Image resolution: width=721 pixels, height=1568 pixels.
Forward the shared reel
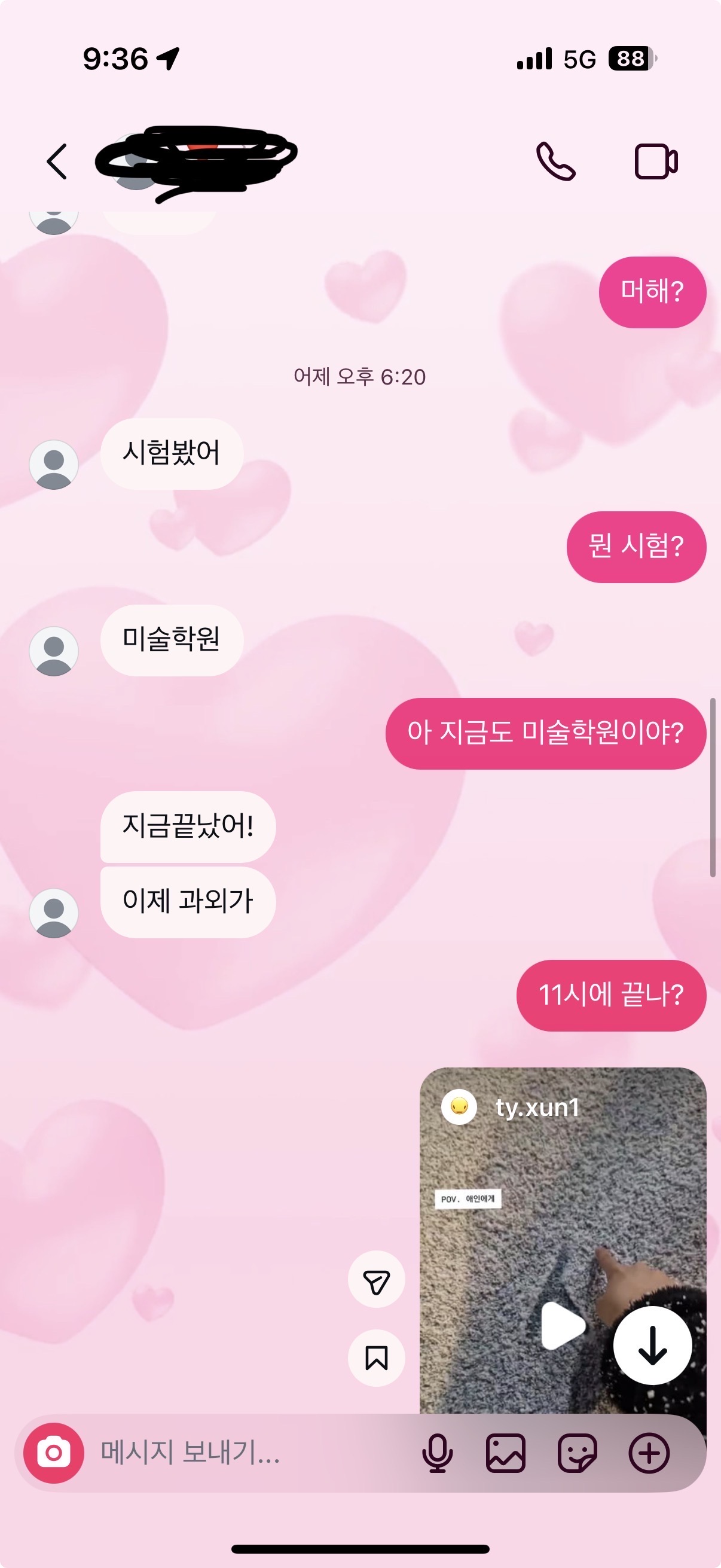[376, 1279]
